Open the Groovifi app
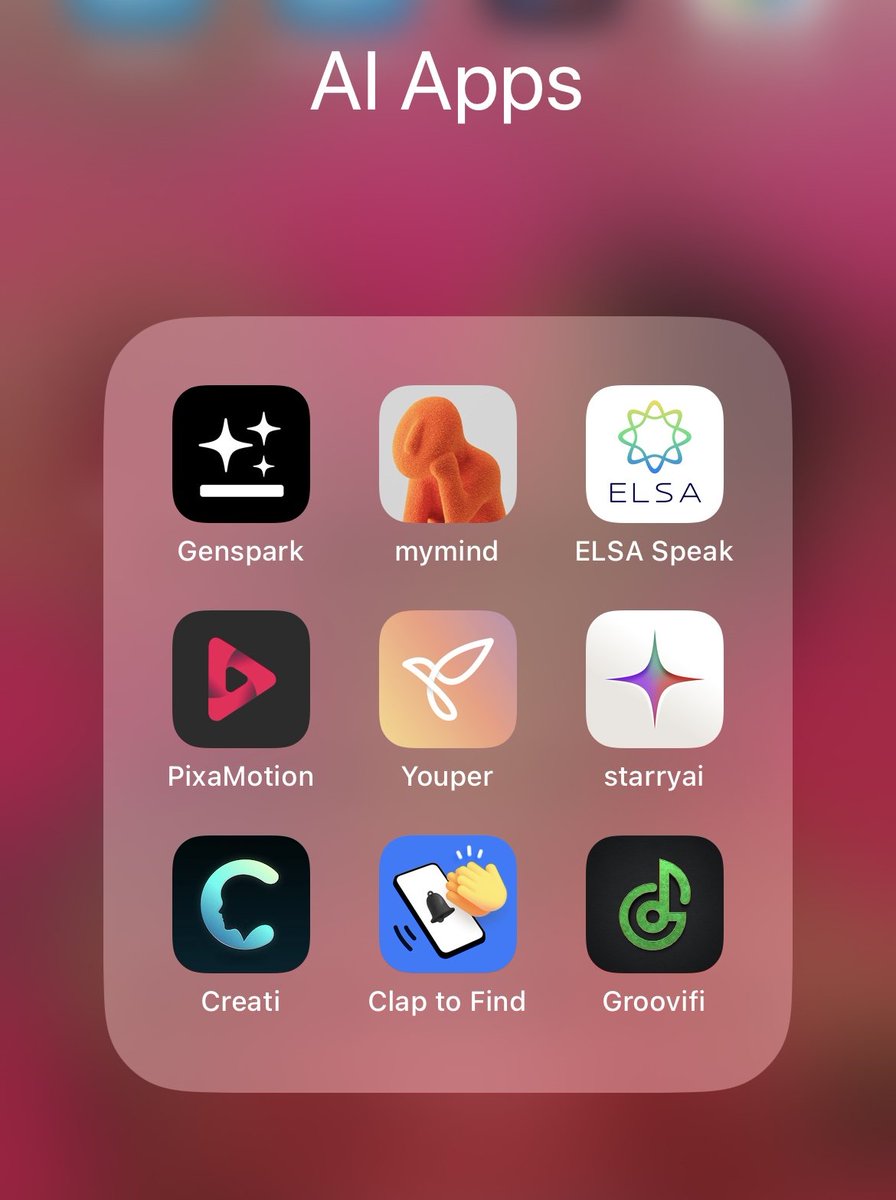This screenshot has width=896, height=1200. pyautogui.click(x=654, y=904)
